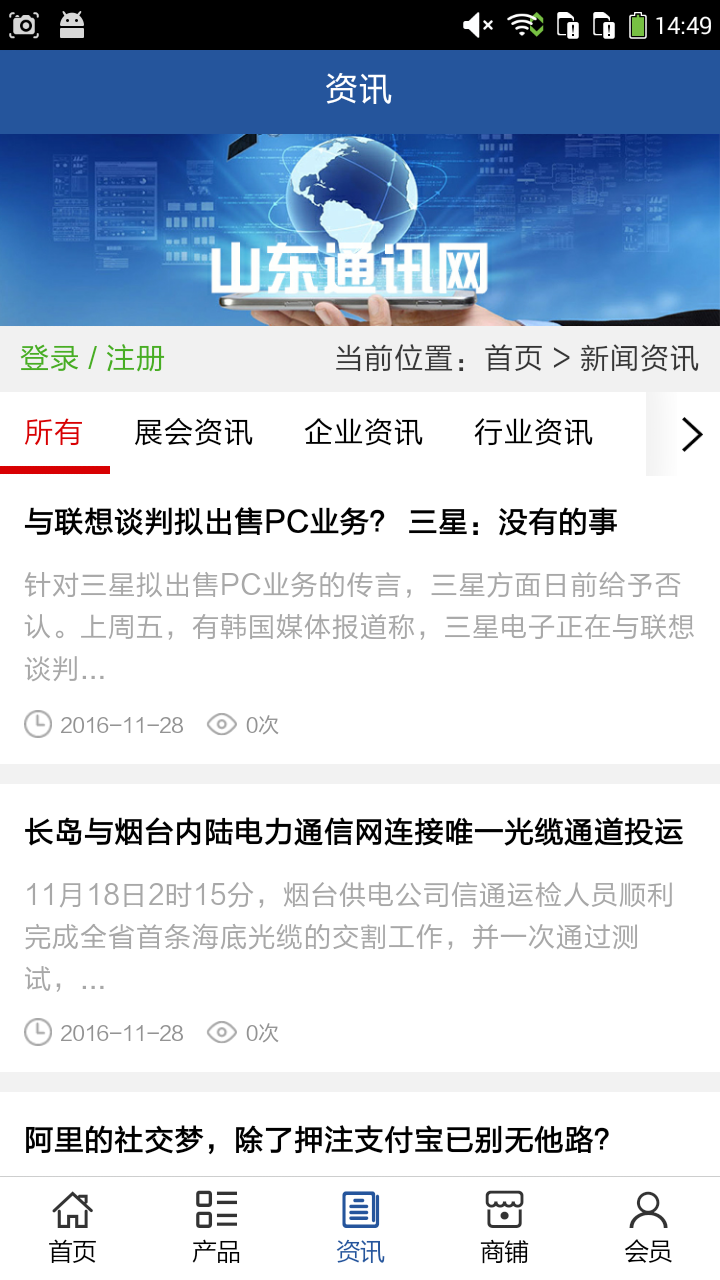The width and height of the screenshot is (720, 1280).
Task: Open the 登录 / 注册 link
Action: coord(92,359)
